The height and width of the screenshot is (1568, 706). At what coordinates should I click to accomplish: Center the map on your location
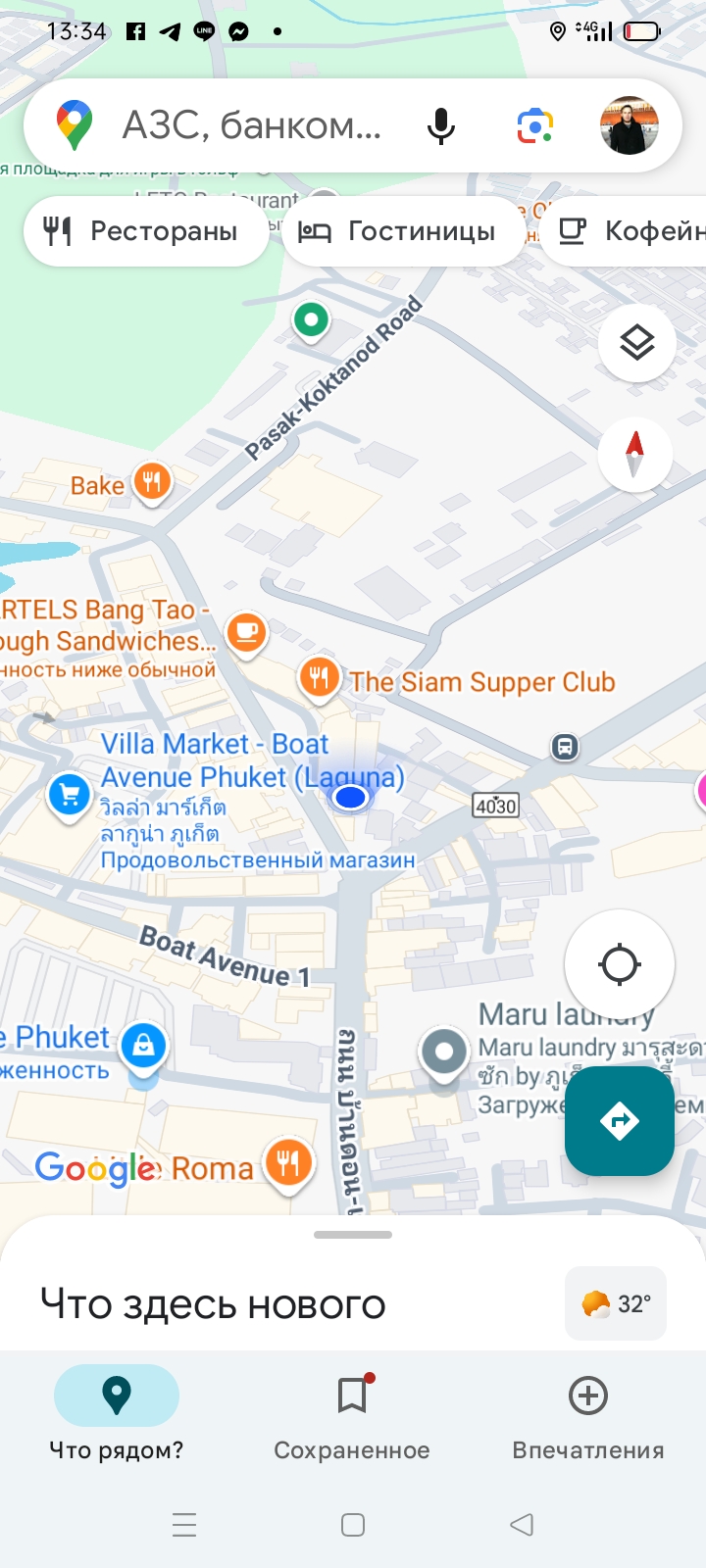(619, 963)
